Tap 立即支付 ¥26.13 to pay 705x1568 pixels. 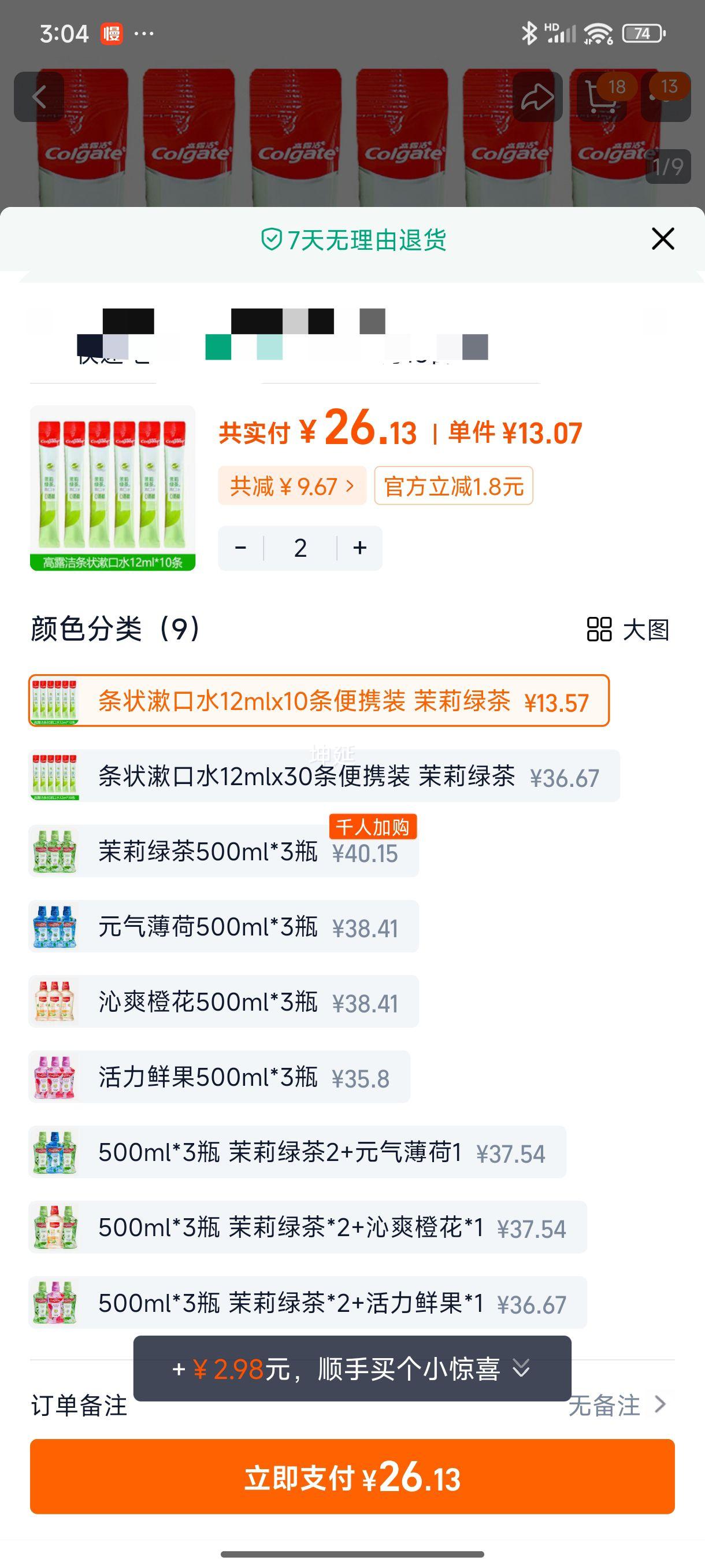tap(352, 1477)
